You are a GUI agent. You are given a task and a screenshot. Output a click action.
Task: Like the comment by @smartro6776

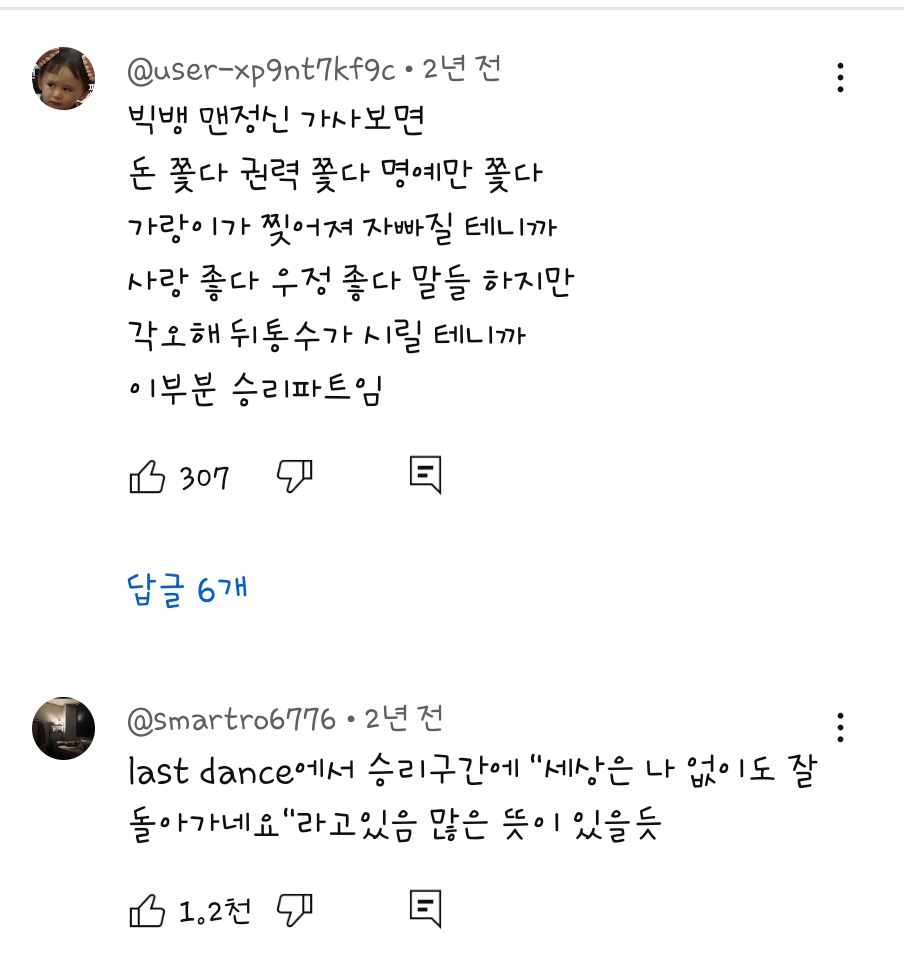(x=147, y=910)
